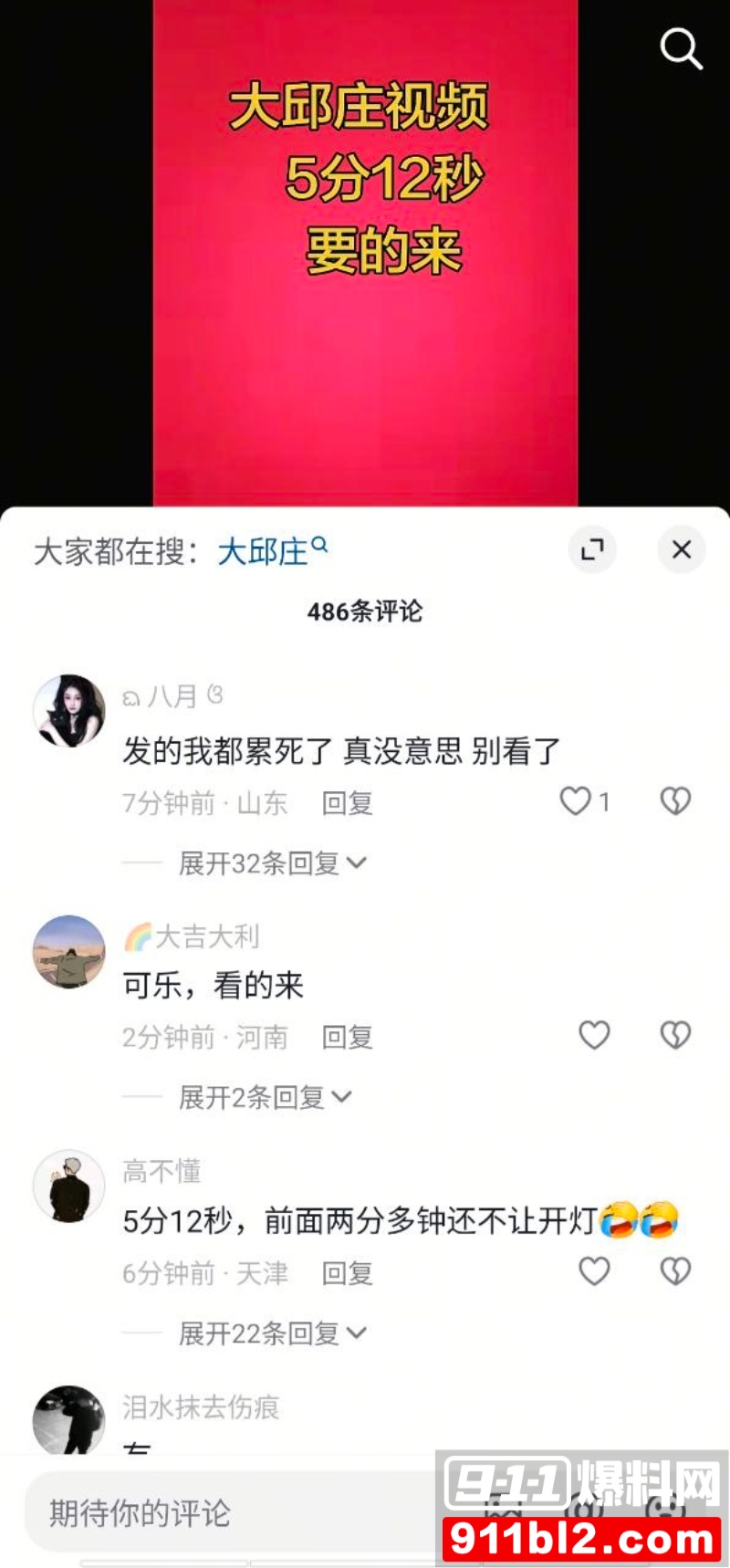This screenshot has height=1568, width=730.
Task: Click the enlarge comments panel icon
Action: pyautogui.click(x=593, y=549)
